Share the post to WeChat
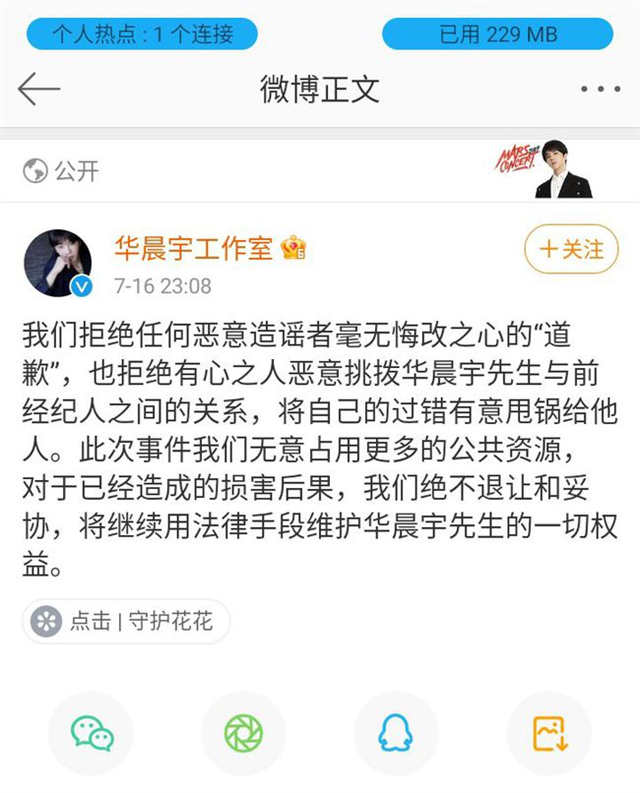Screen dimensions: 640x793 (x=92, y=733)
